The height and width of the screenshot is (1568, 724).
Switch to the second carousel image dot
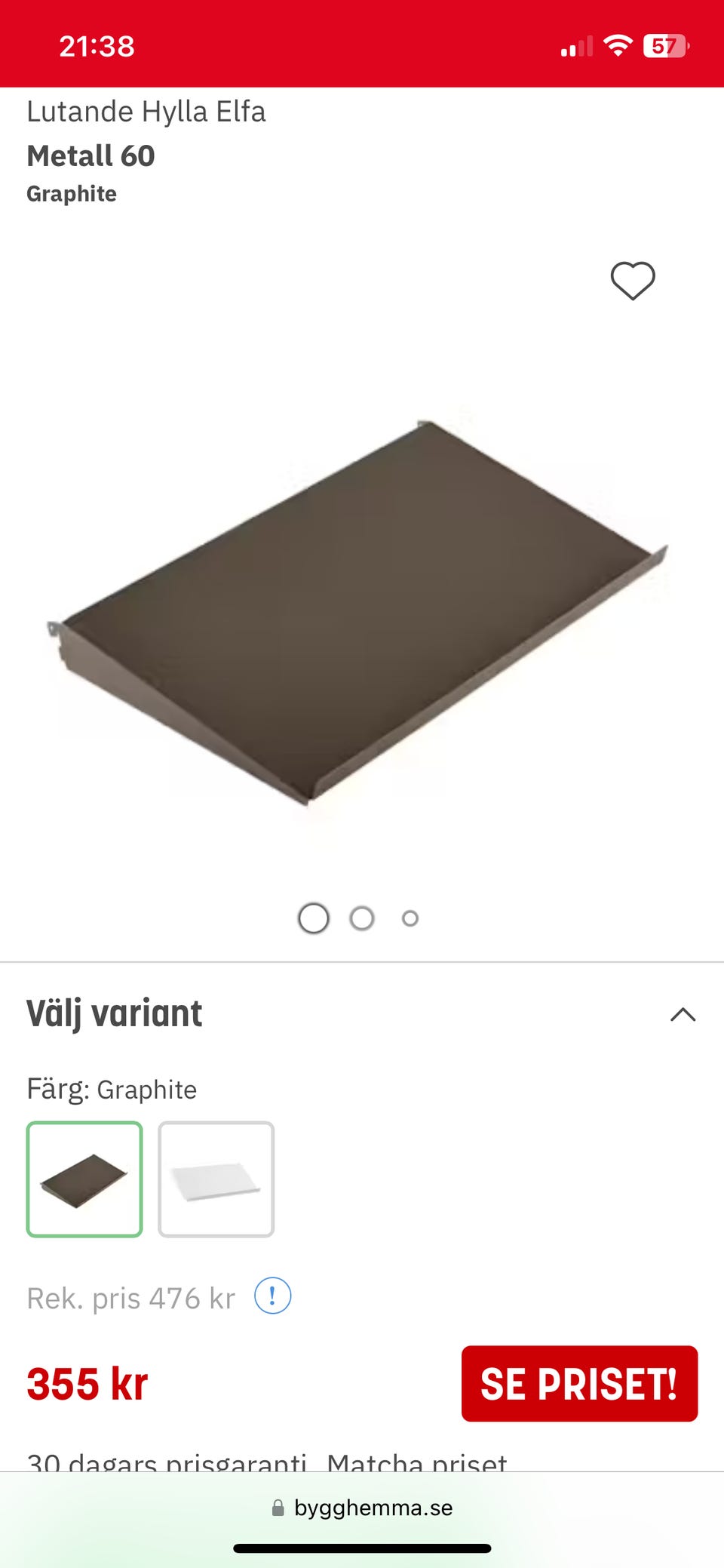pyautogui.click(x=362, y=918)
